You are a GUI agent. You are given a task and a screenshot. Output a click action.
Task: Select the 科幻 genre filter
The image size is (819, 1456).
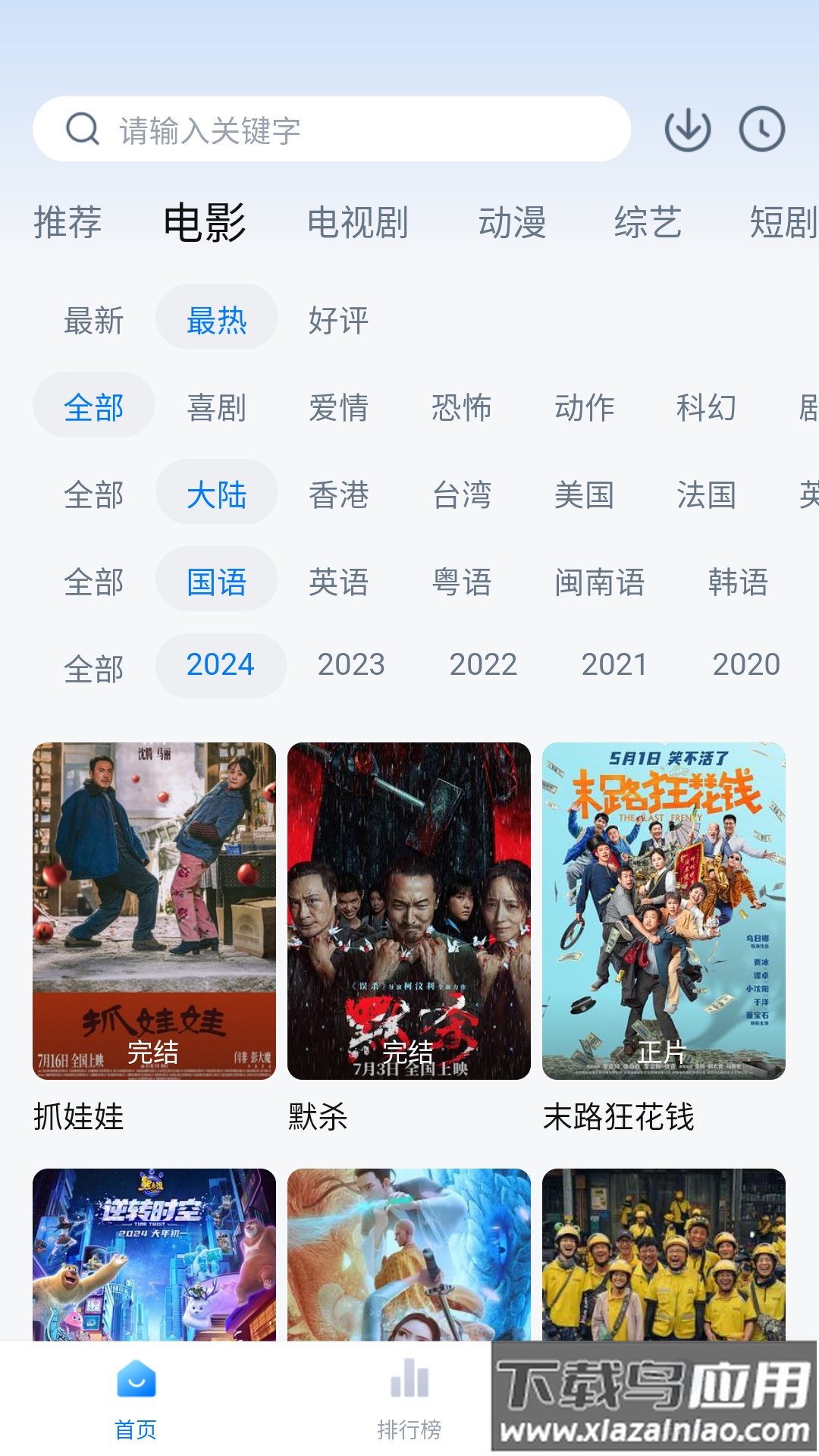(x=706, y=407)
